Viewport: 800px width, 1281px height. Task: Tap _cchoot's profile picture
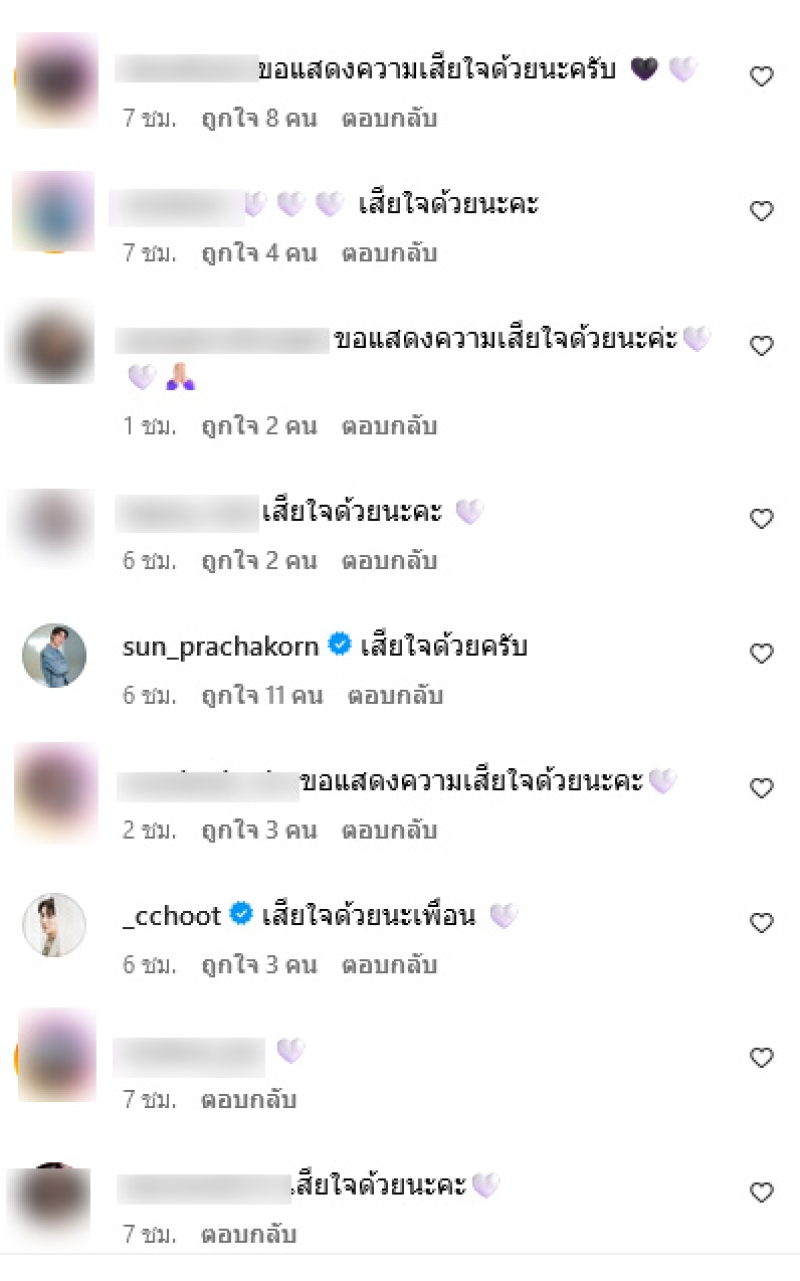click(55, 925)
